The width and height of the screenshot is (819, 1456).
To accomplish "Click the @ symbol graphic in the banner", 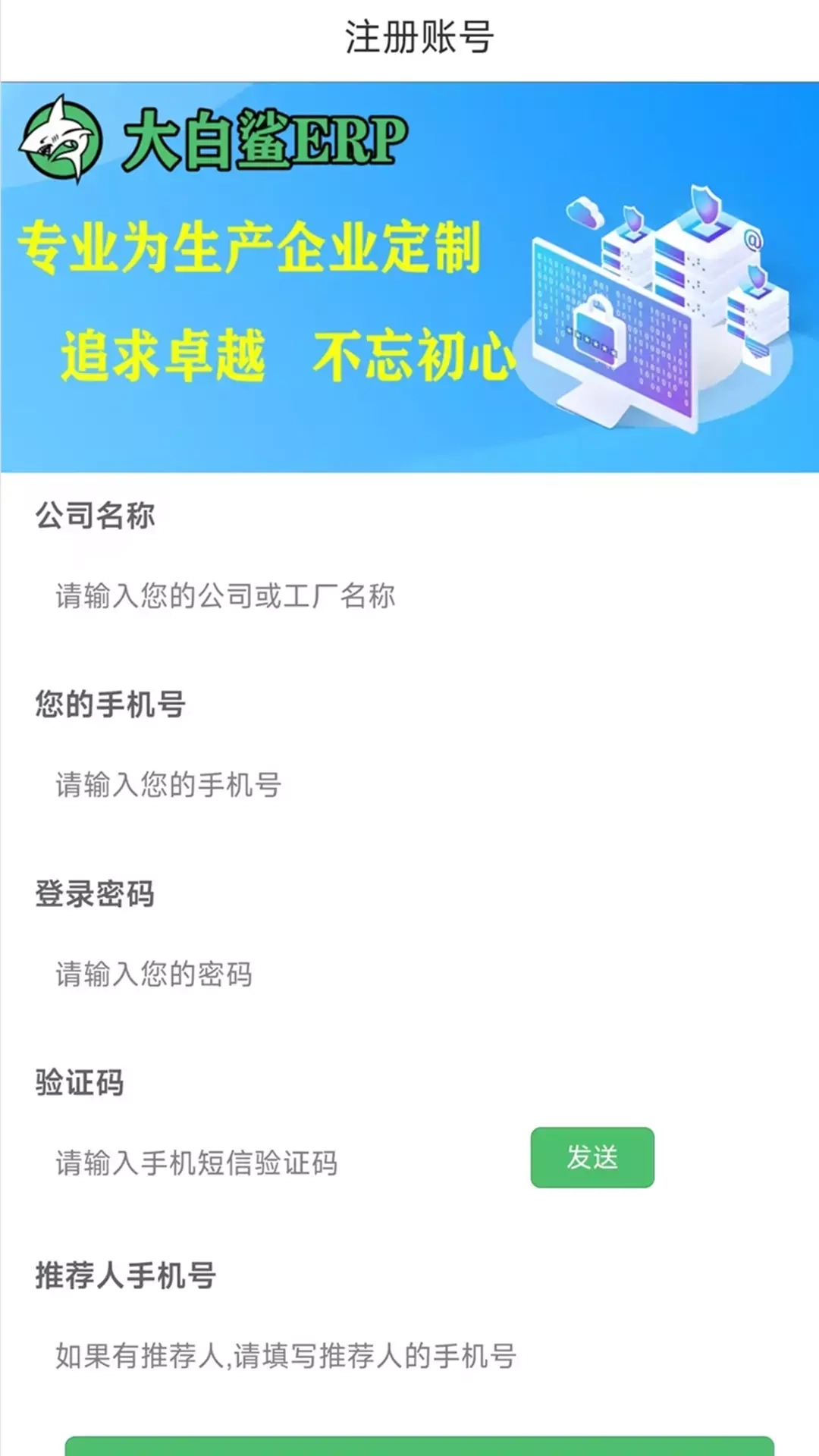I will coord(752,241).
